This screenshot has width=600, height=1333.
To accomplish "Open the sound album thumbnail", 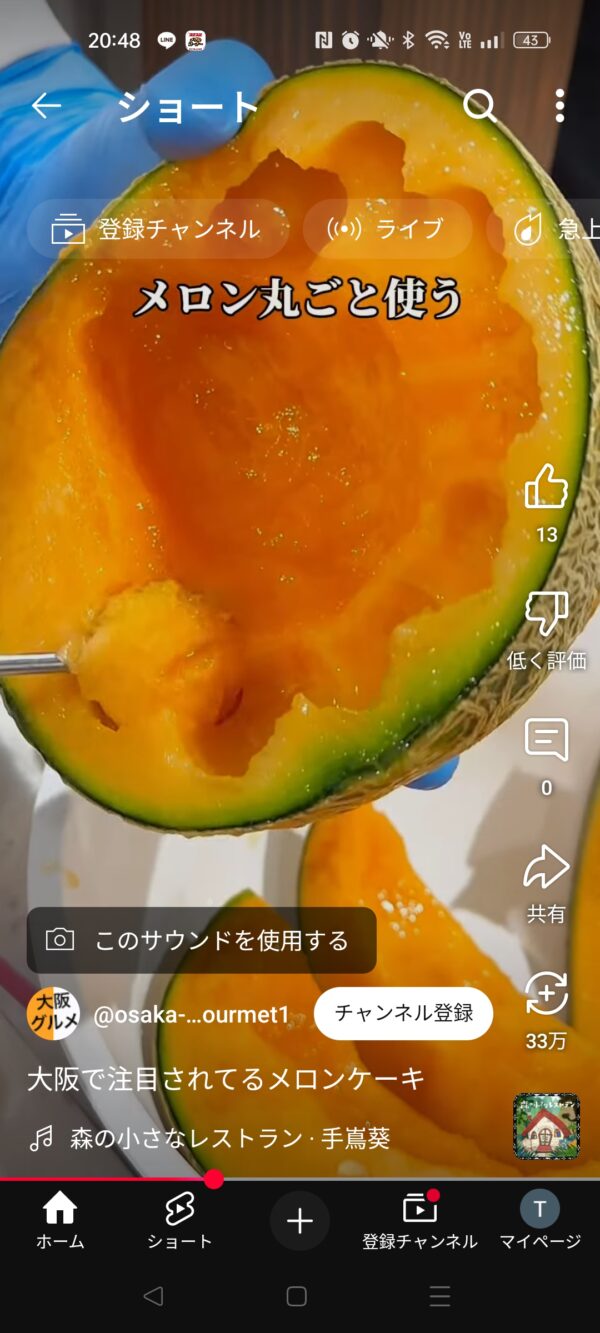I will (546, 1126).
